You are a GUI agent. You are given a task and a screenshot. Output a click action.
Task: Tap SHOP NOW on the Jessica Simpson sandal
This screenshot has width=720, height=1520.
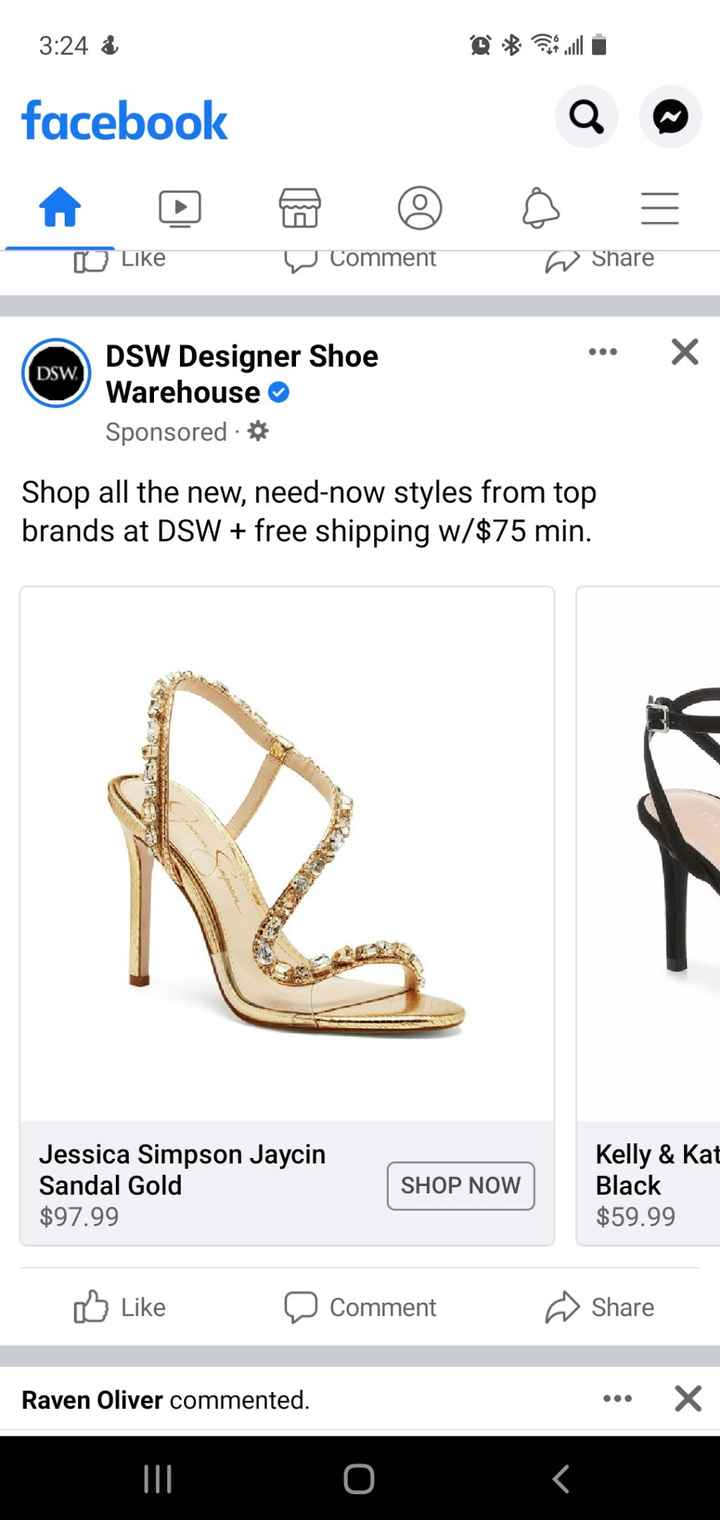(461, 1185)
